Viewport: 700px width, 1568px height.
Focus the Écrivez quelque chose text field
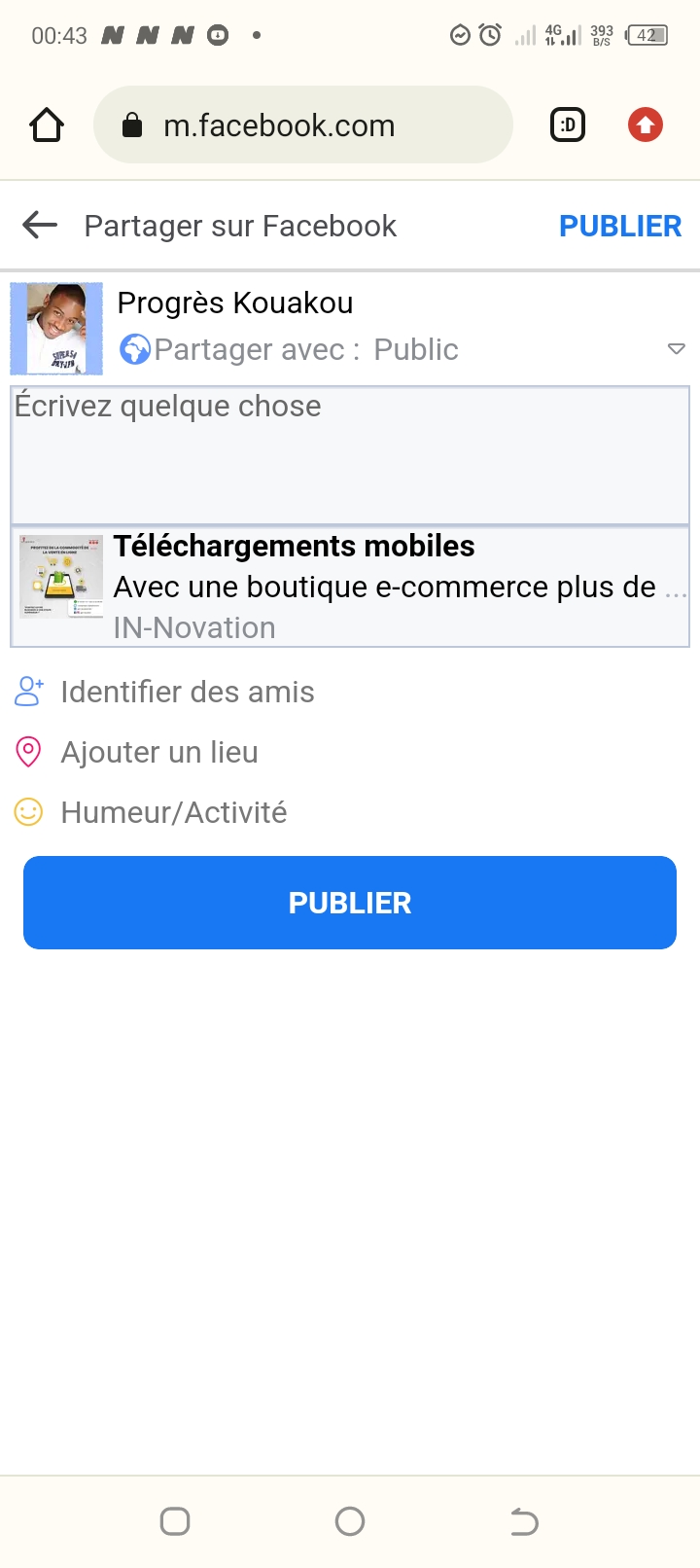[x=350, y=454]
